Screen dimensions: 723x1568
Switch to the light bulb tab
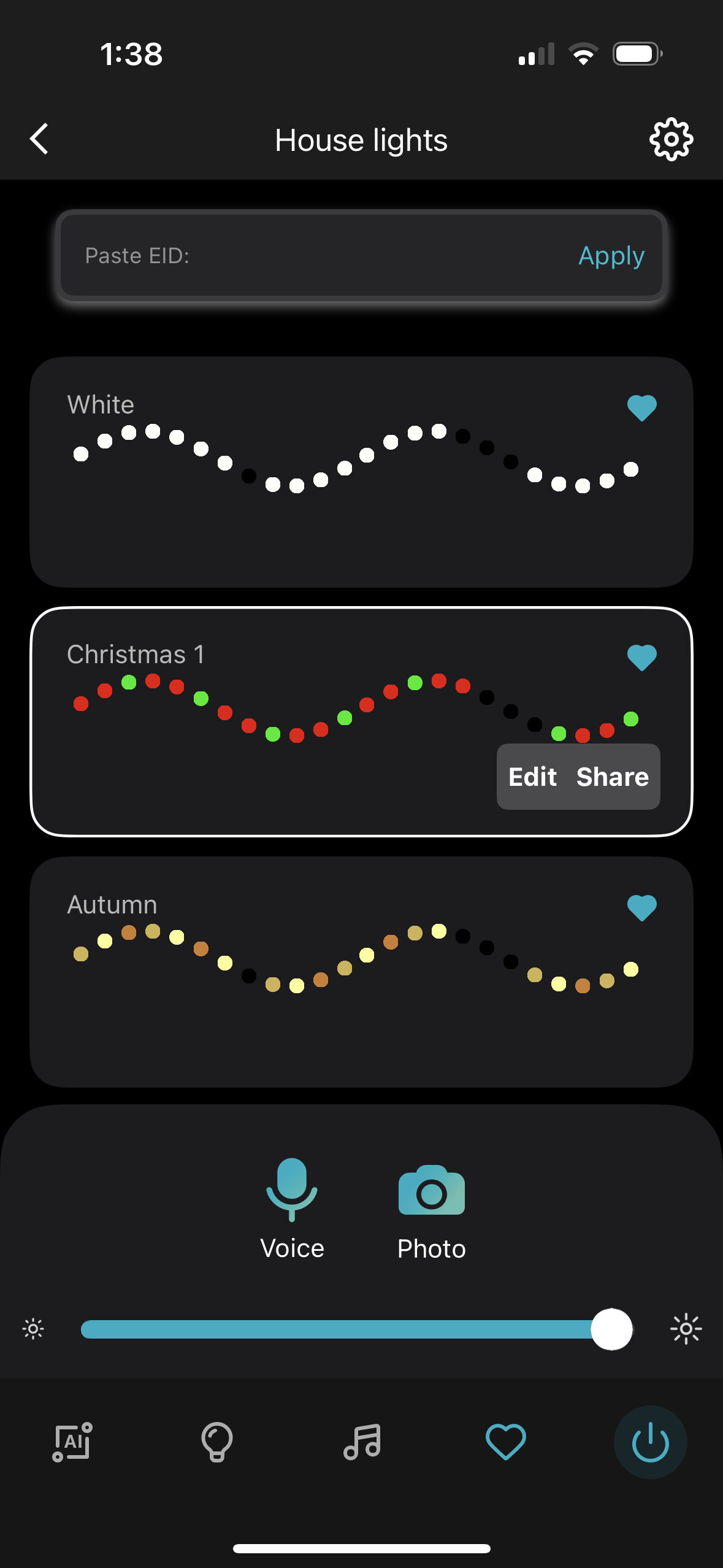(217, 1442)
